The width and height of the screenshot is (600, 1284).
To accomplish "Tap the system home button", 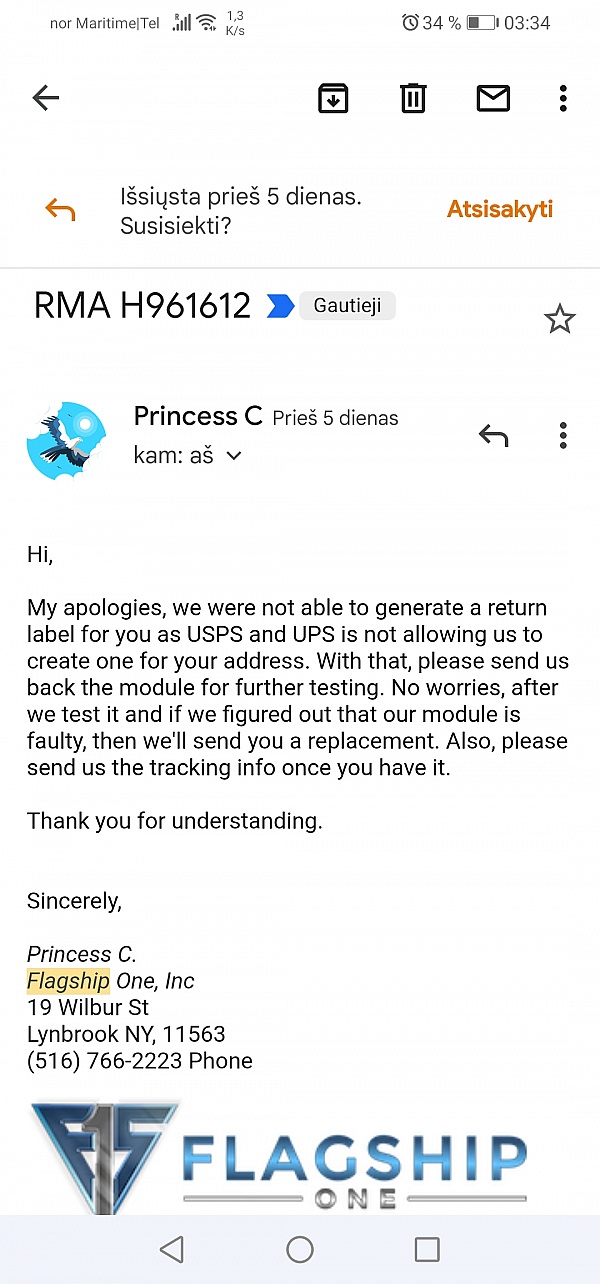I will click(300, 1248).
